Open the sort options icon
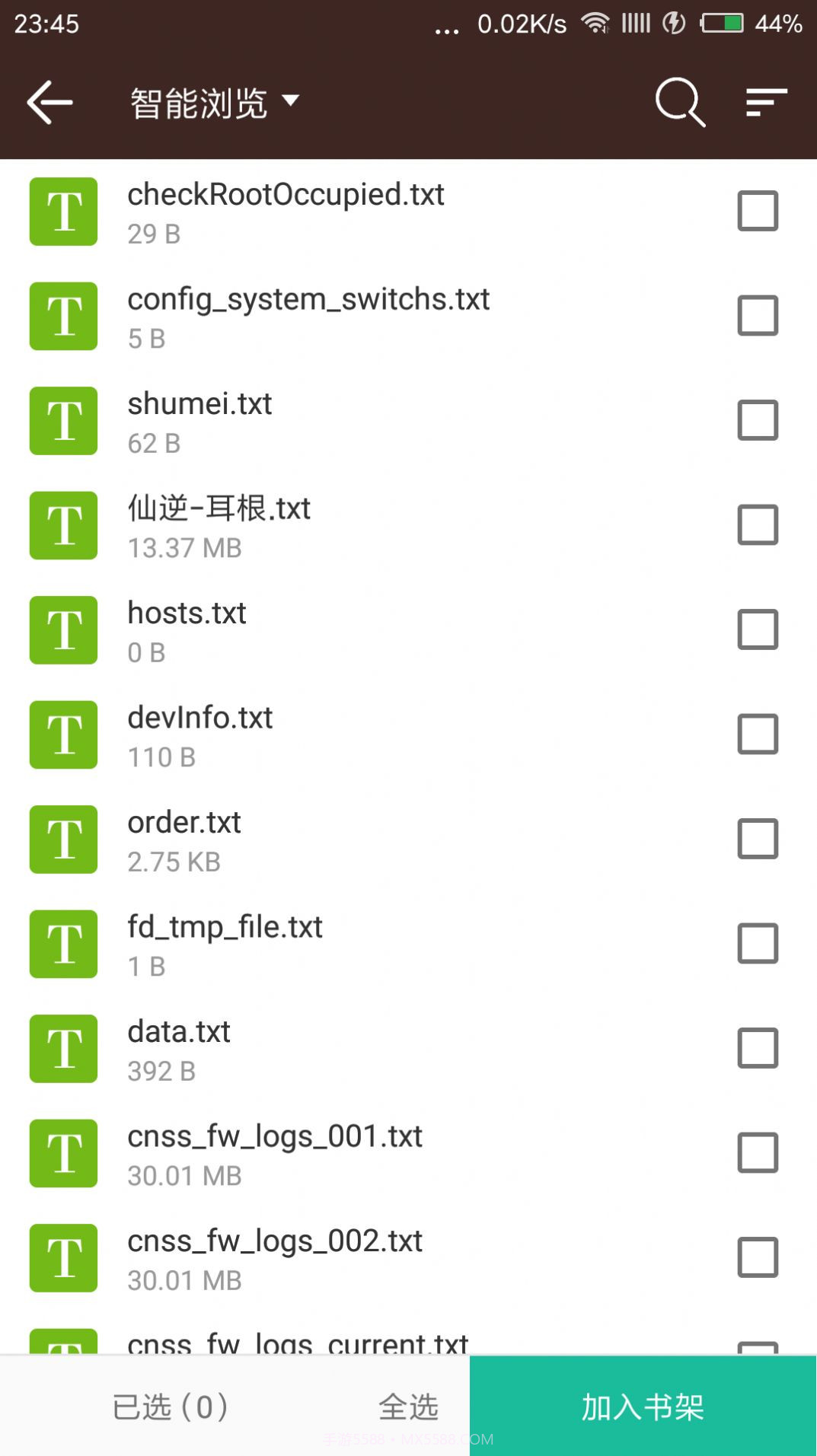Screen dimensions: 817x1456 click(x=765, y=102)
